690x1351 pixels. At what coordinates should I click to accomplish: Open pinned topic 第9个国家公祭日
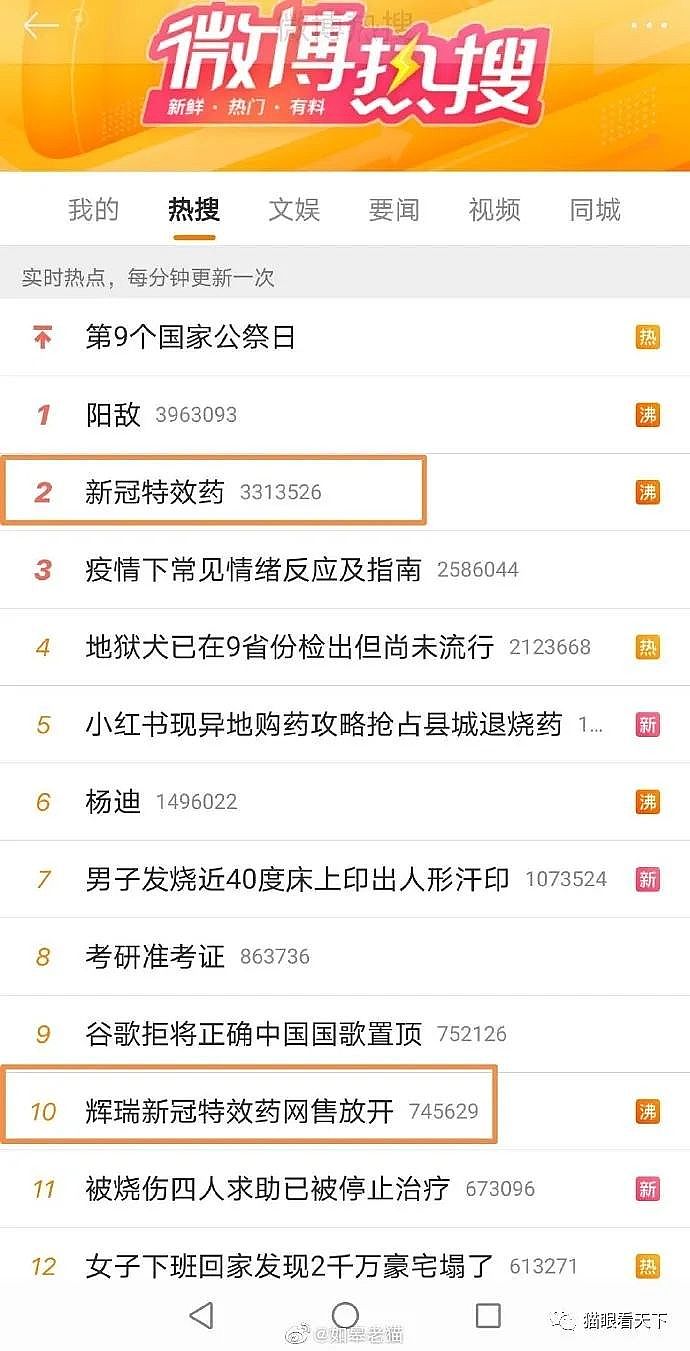[345, 337]
